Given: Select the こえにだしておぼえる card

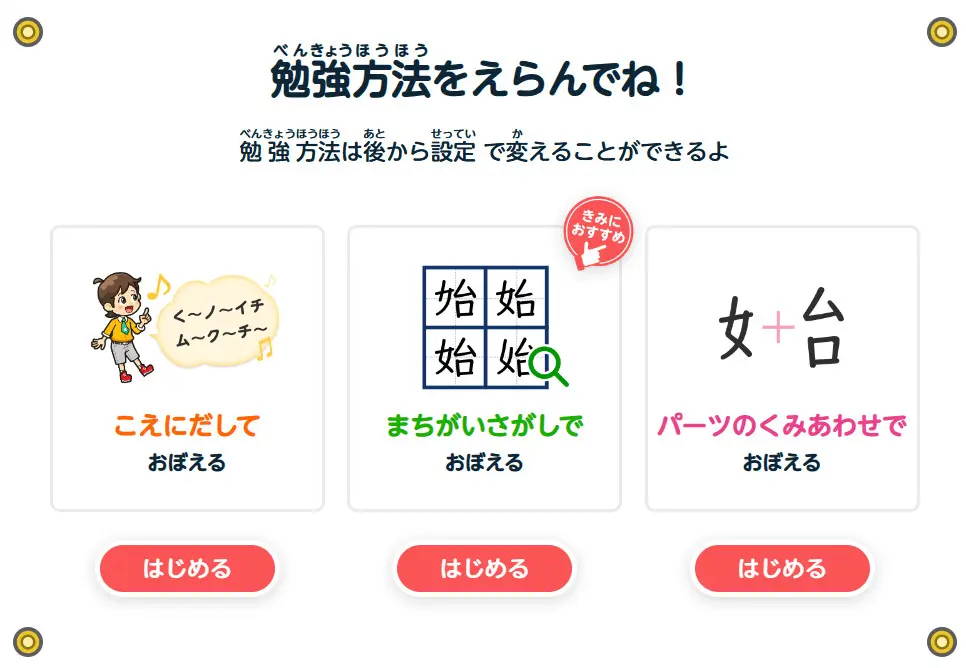Looking at the screenshot, I should pos(187,368).
